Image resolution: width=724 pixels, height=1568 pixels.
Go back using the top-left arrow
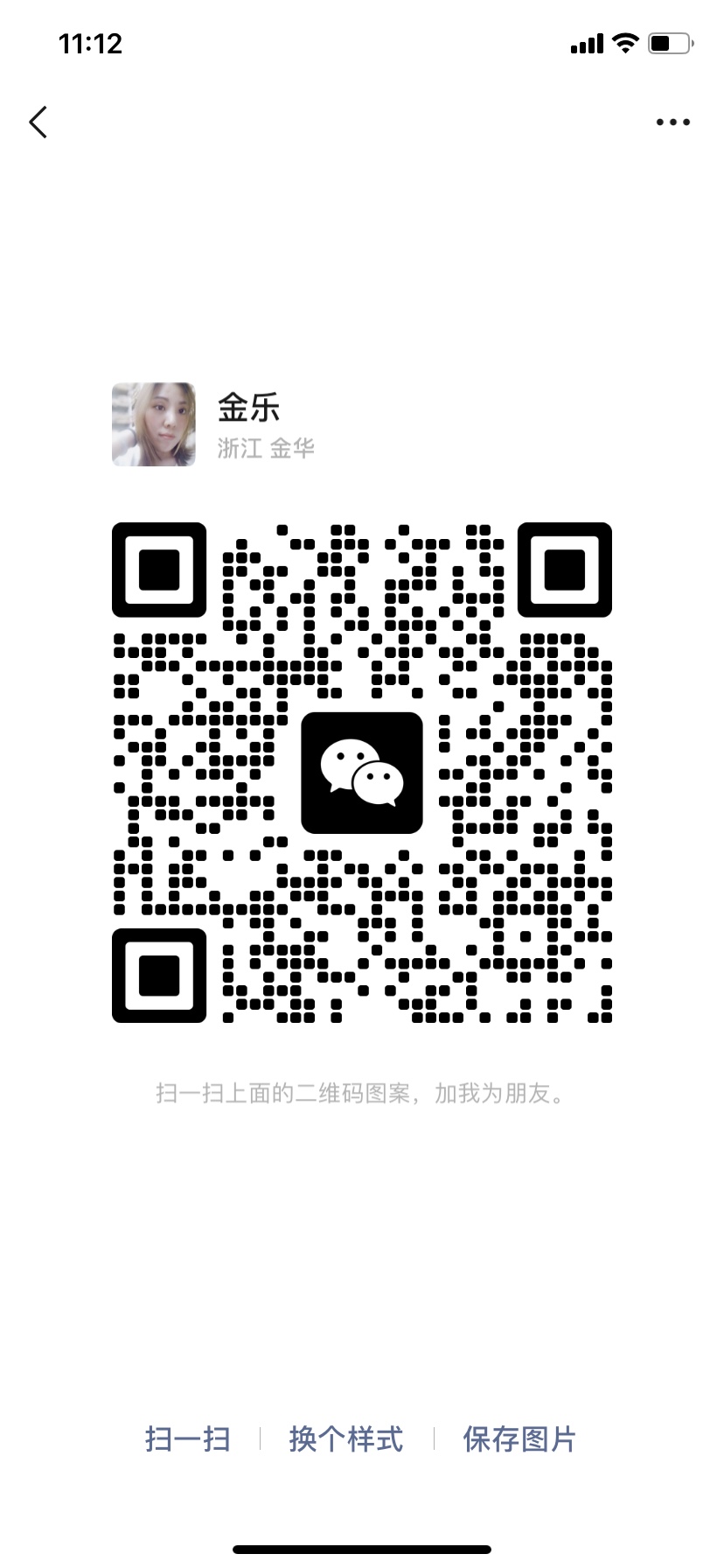(38, 122)
